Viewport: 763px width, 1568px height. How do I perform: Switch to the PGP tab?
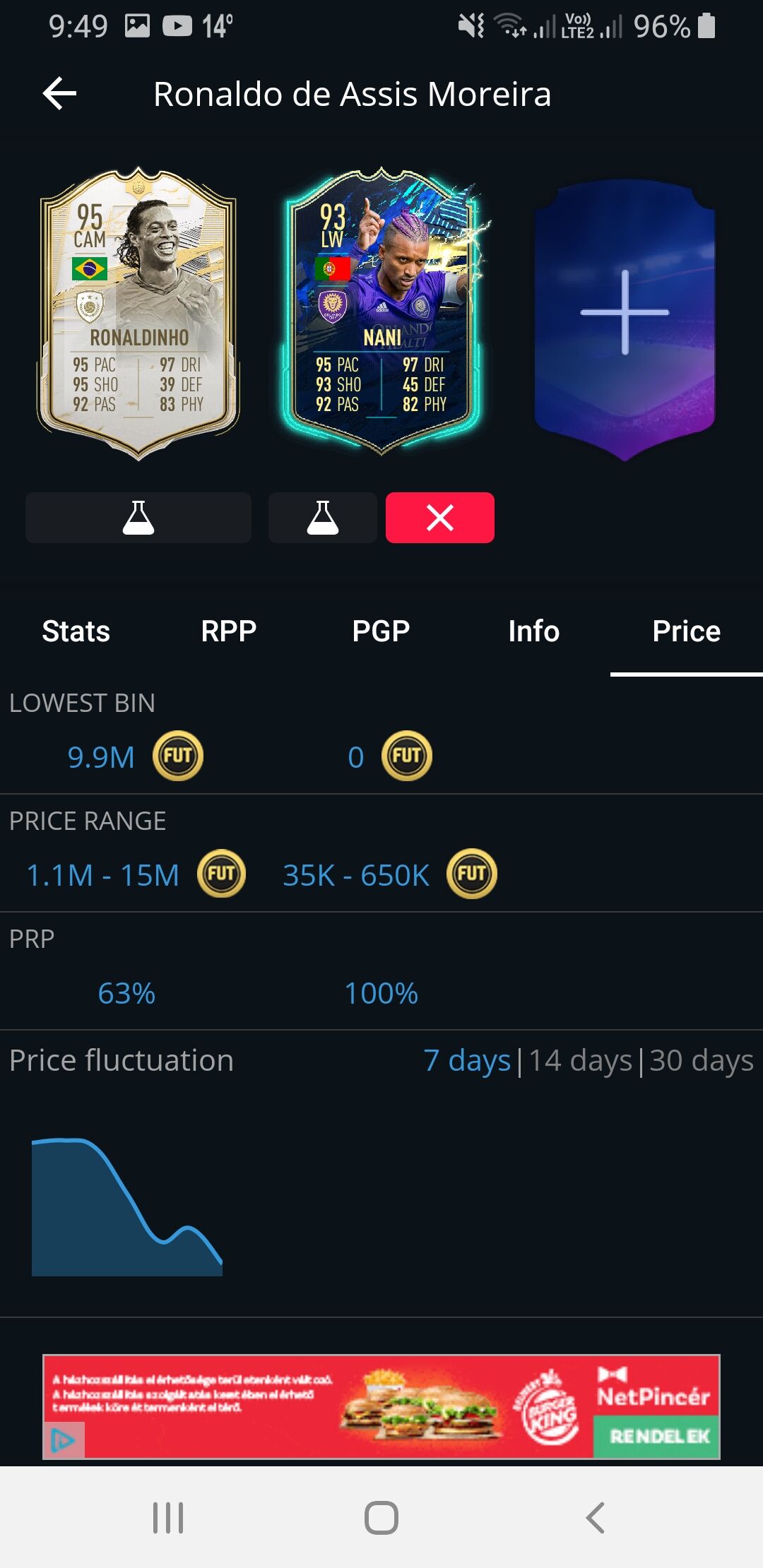[381, 631]
